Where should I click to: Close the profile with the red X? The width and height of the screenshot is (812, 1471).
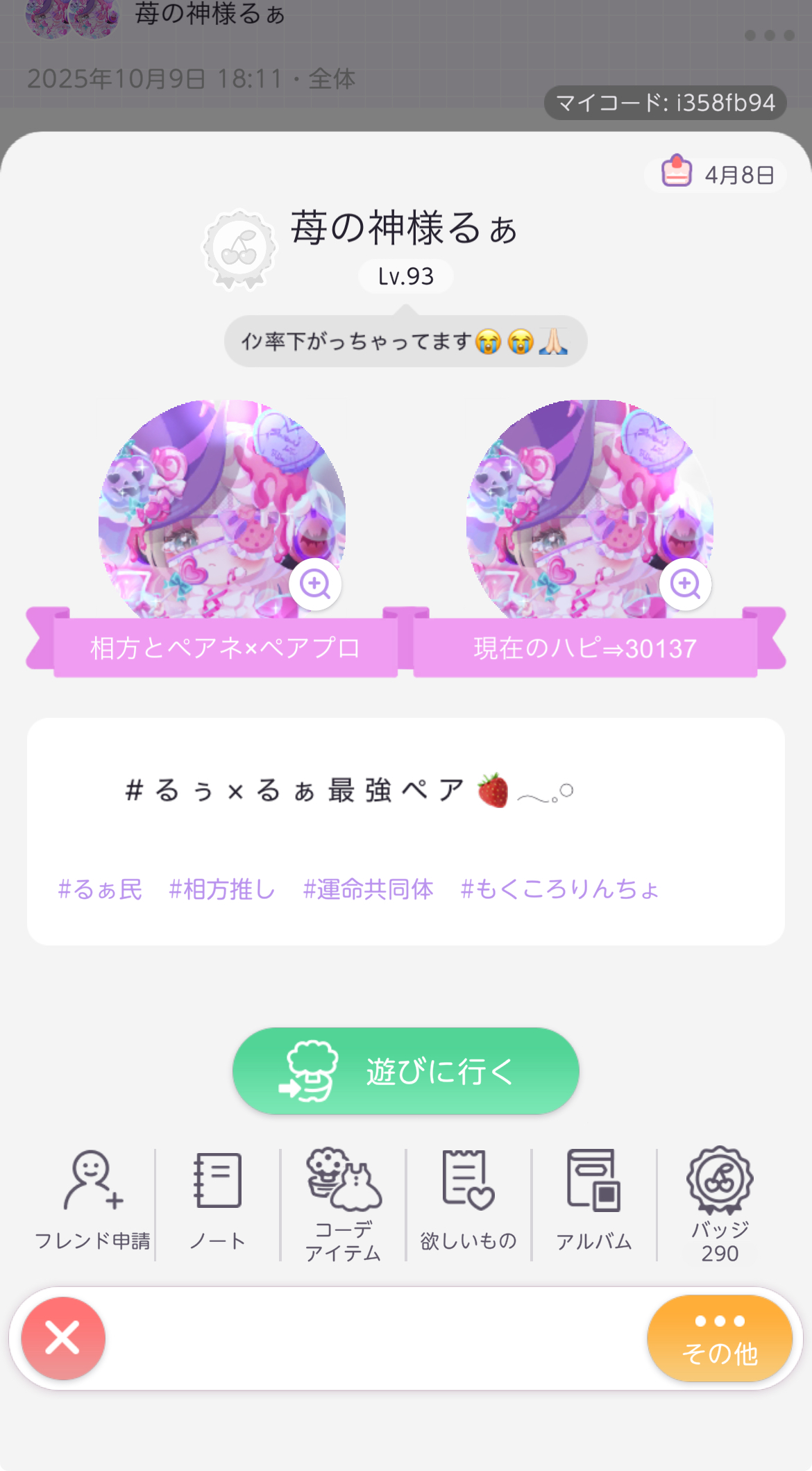(63, 1338)
